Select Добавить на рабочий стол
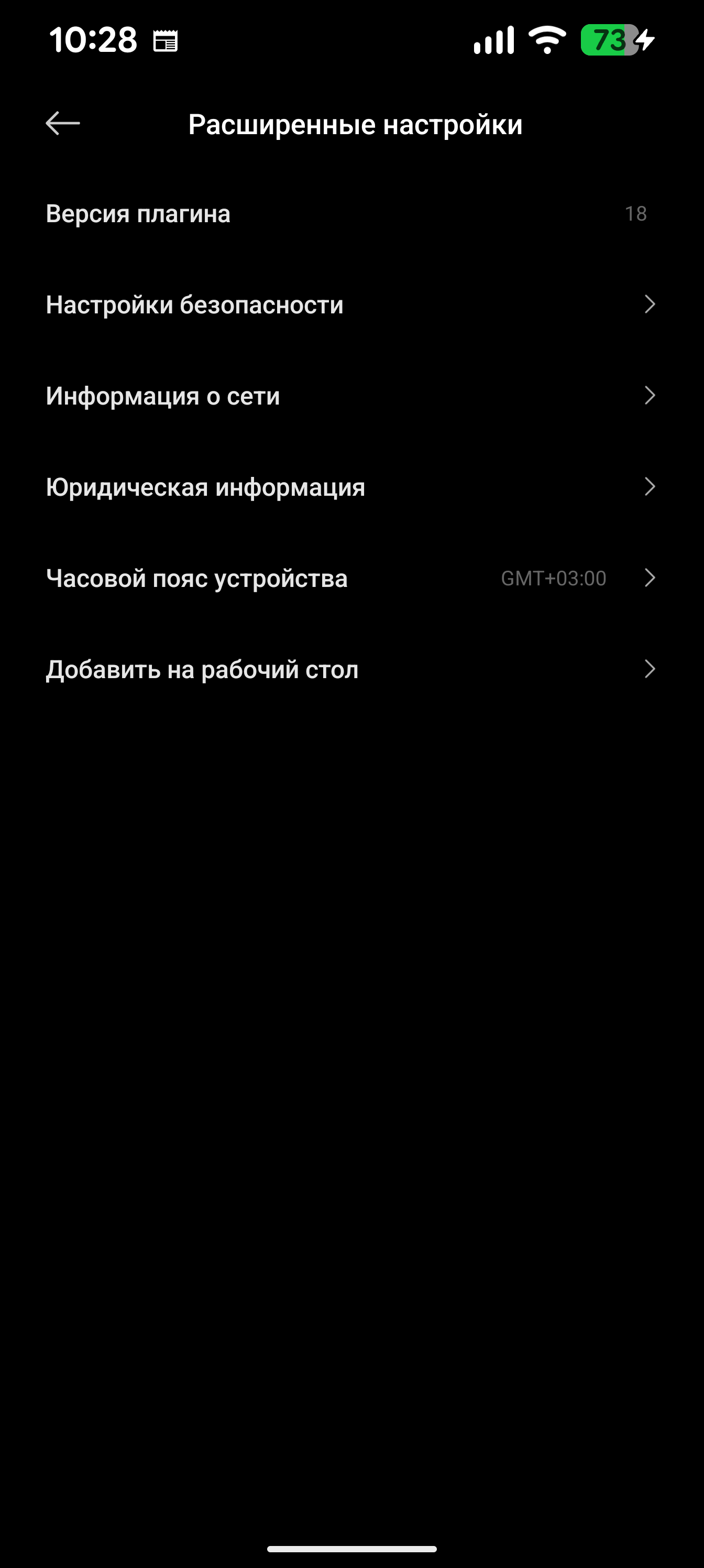 (x=350, y=670)
